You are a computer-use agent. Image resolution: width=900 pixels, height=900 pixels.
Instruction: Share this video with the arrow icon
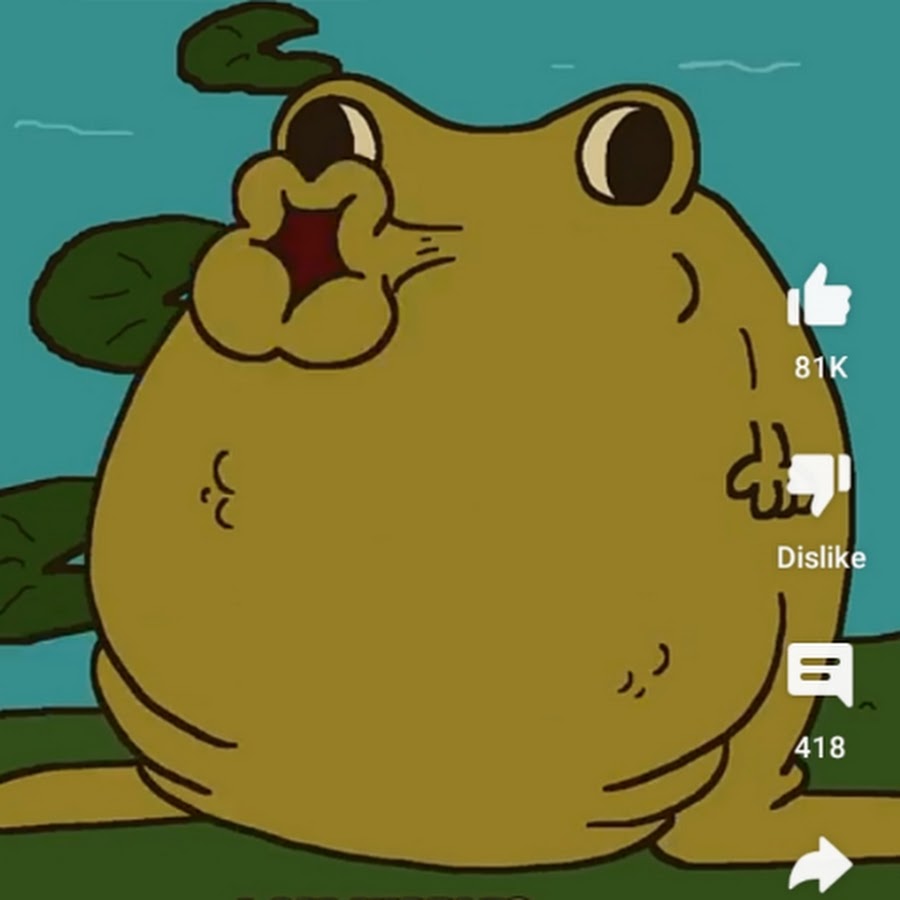[x=820, y=864]
